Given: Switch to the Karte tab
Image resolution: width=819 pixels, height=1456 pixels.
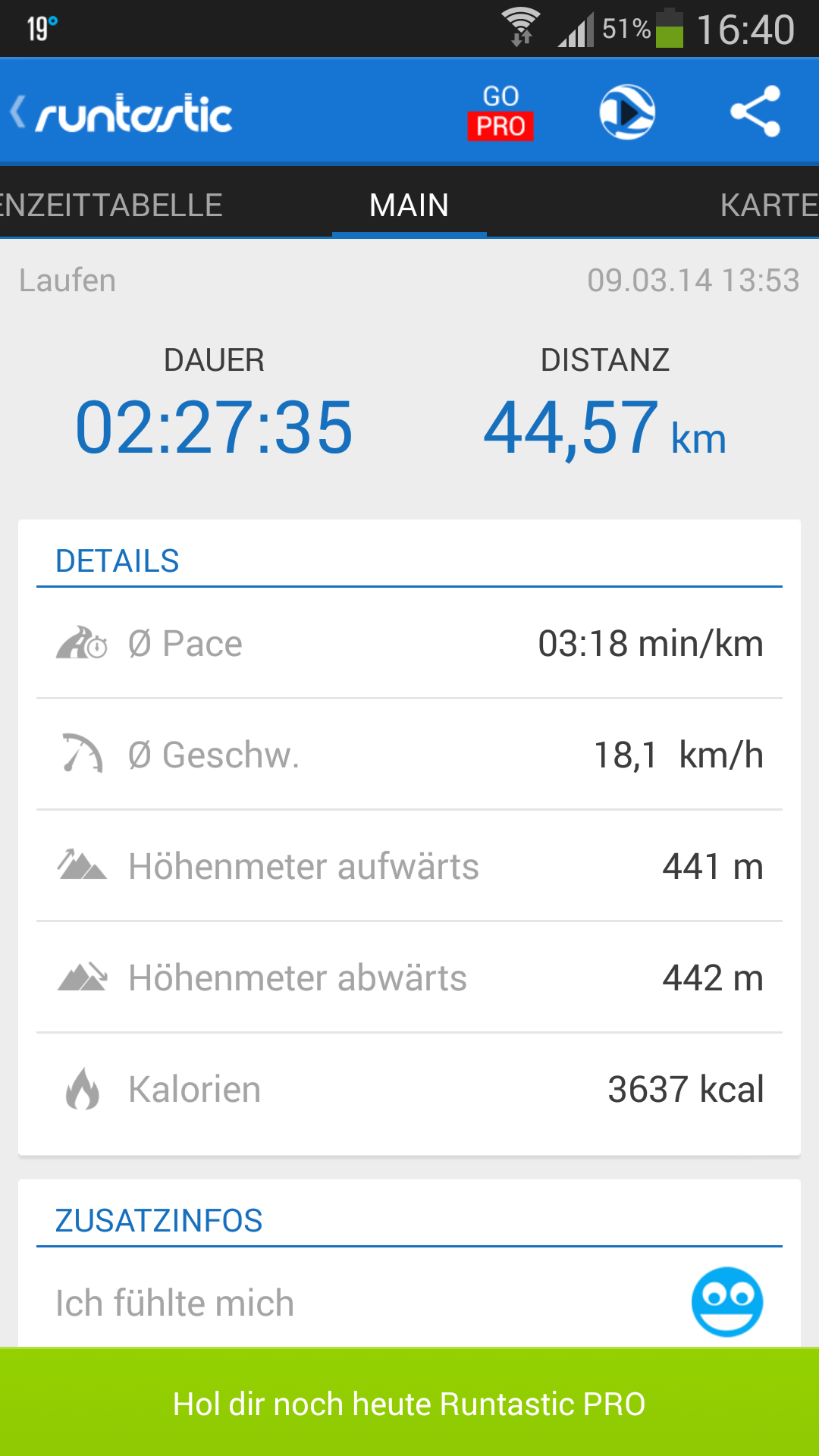Looking at the screenshot, I should pyautogui.click(x=768, y=205).
